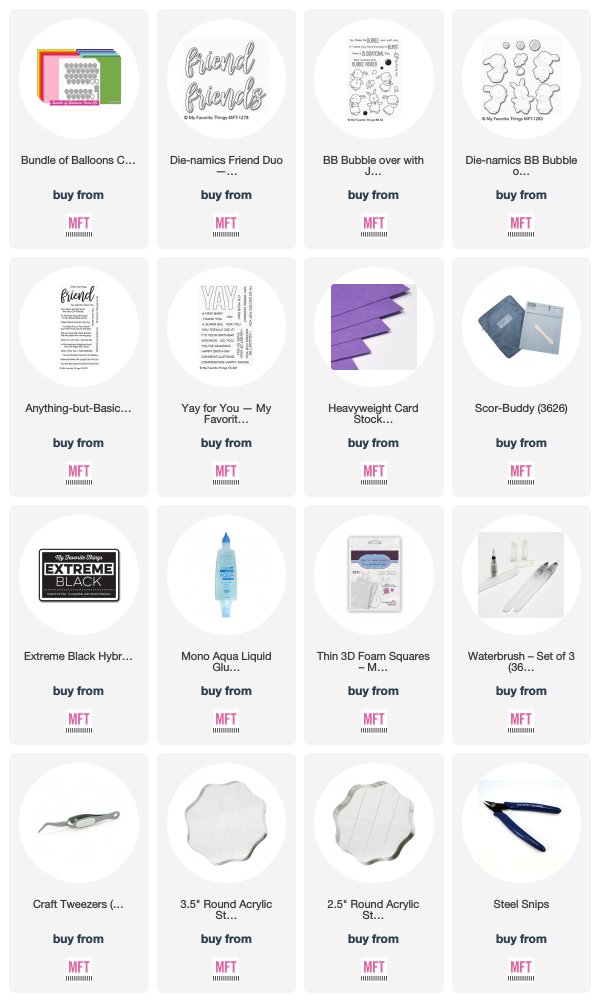Open the BB Bubble over with Joy item
Screen dimensions: 600x1002
tap(373, 128)
